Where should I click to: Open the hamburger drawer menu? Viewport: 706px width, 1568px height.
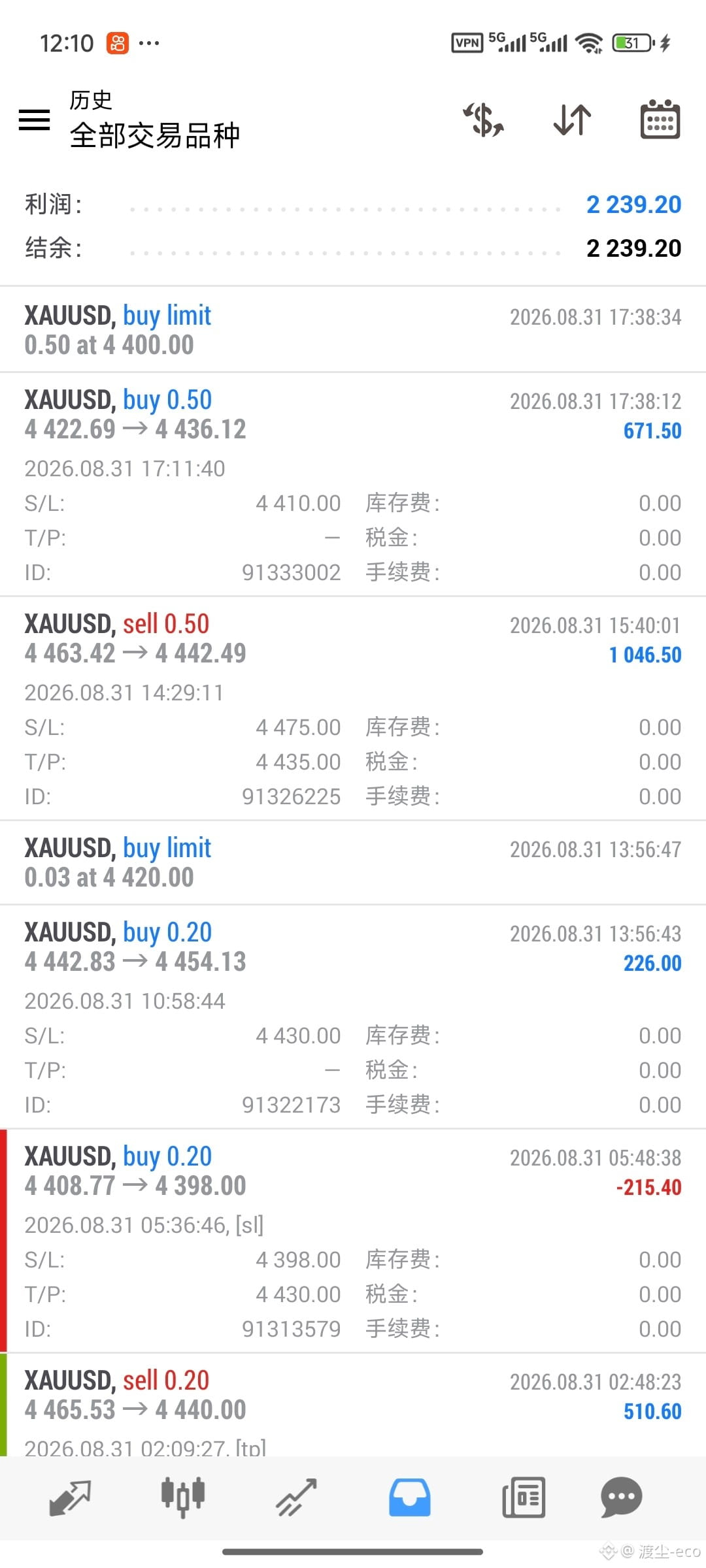click(34, 120)
